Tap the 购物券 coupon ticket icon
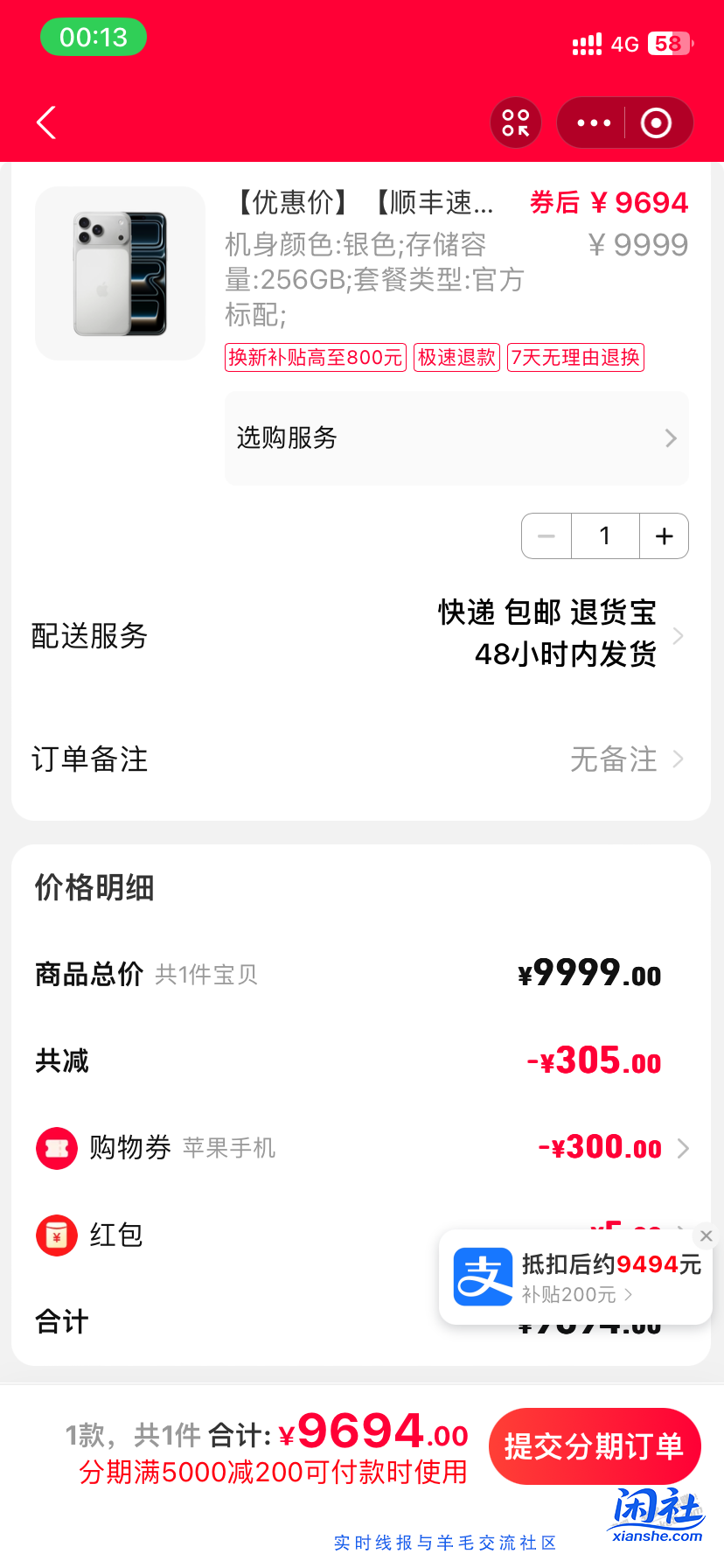The image size is (724, 1568). pyautogui.click(x=57, y=1148)
